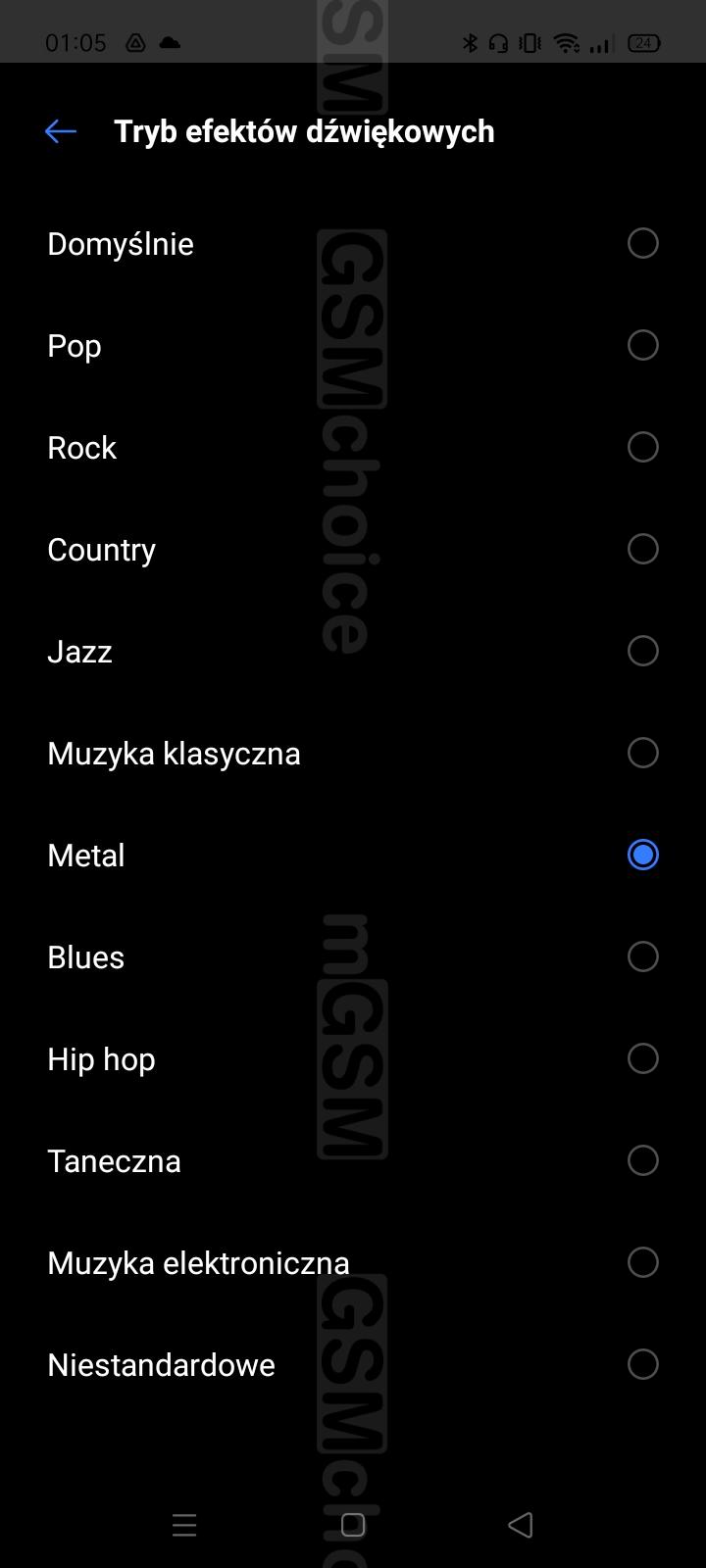Image resolution: width=706 pixels, height=1568 pixels.
Task: Select the Jazz option
Action: click(x=353, y=651)
